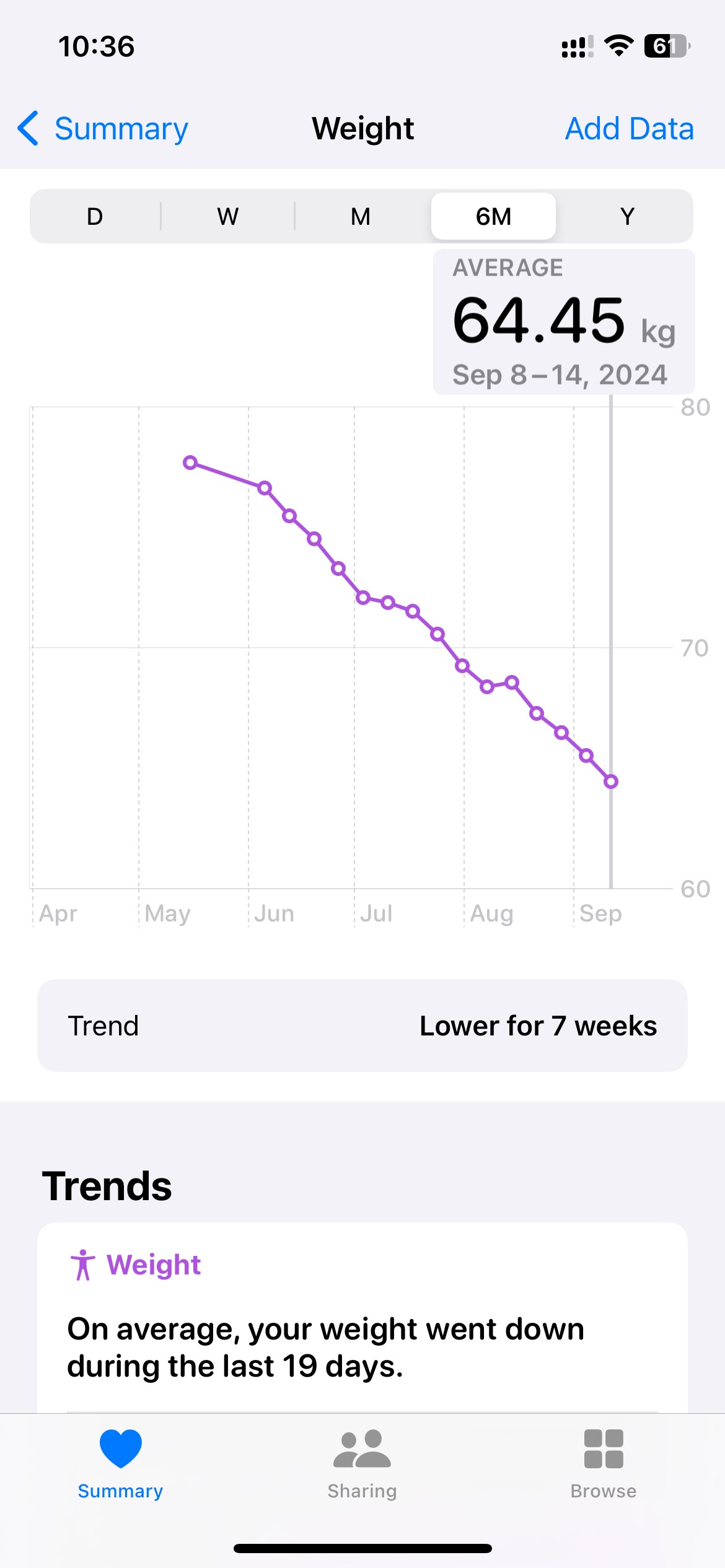Viewport: 725px width, 1568px height.
Task: Select the D time range segment
Action: coord(94,216)
